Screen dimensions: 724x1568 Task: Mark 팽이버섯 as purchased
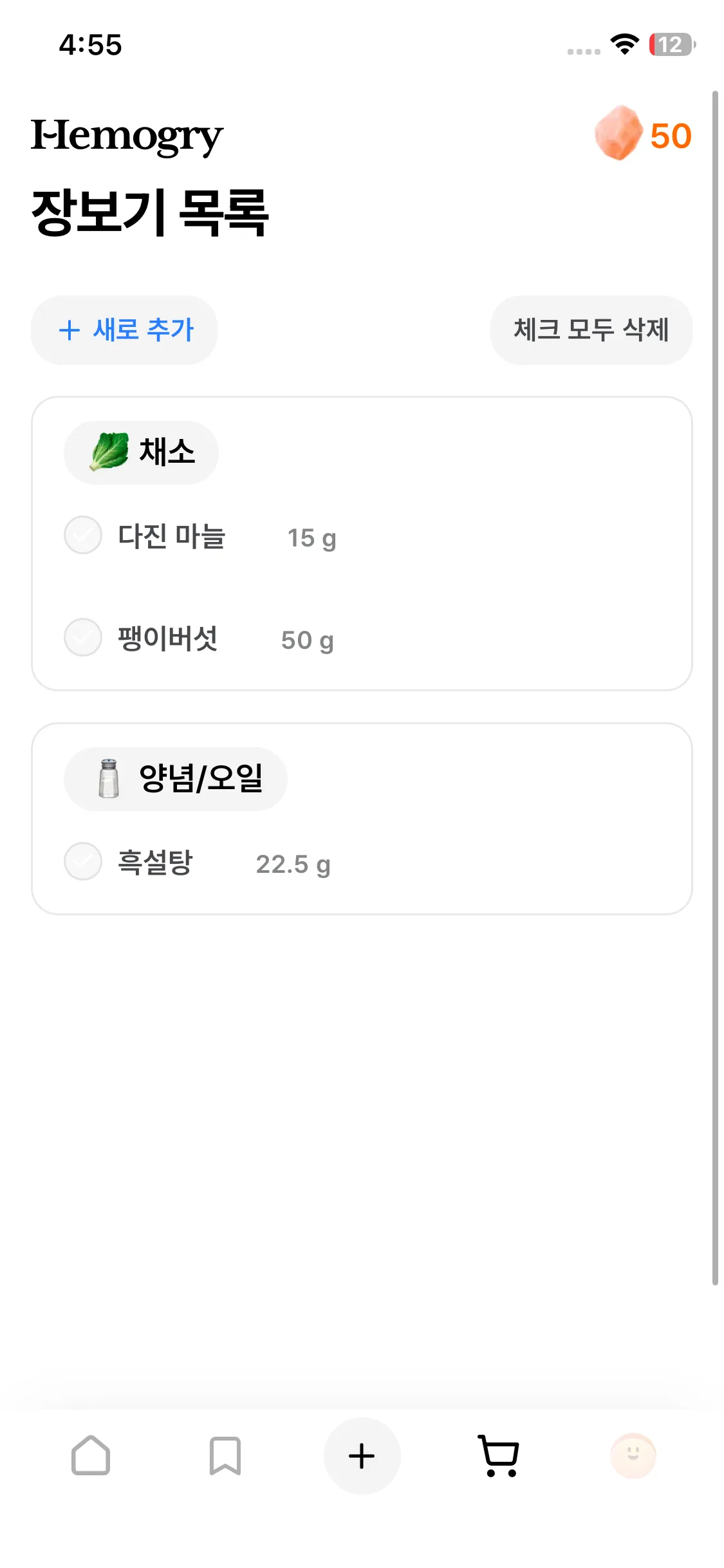tap(82, 638)
